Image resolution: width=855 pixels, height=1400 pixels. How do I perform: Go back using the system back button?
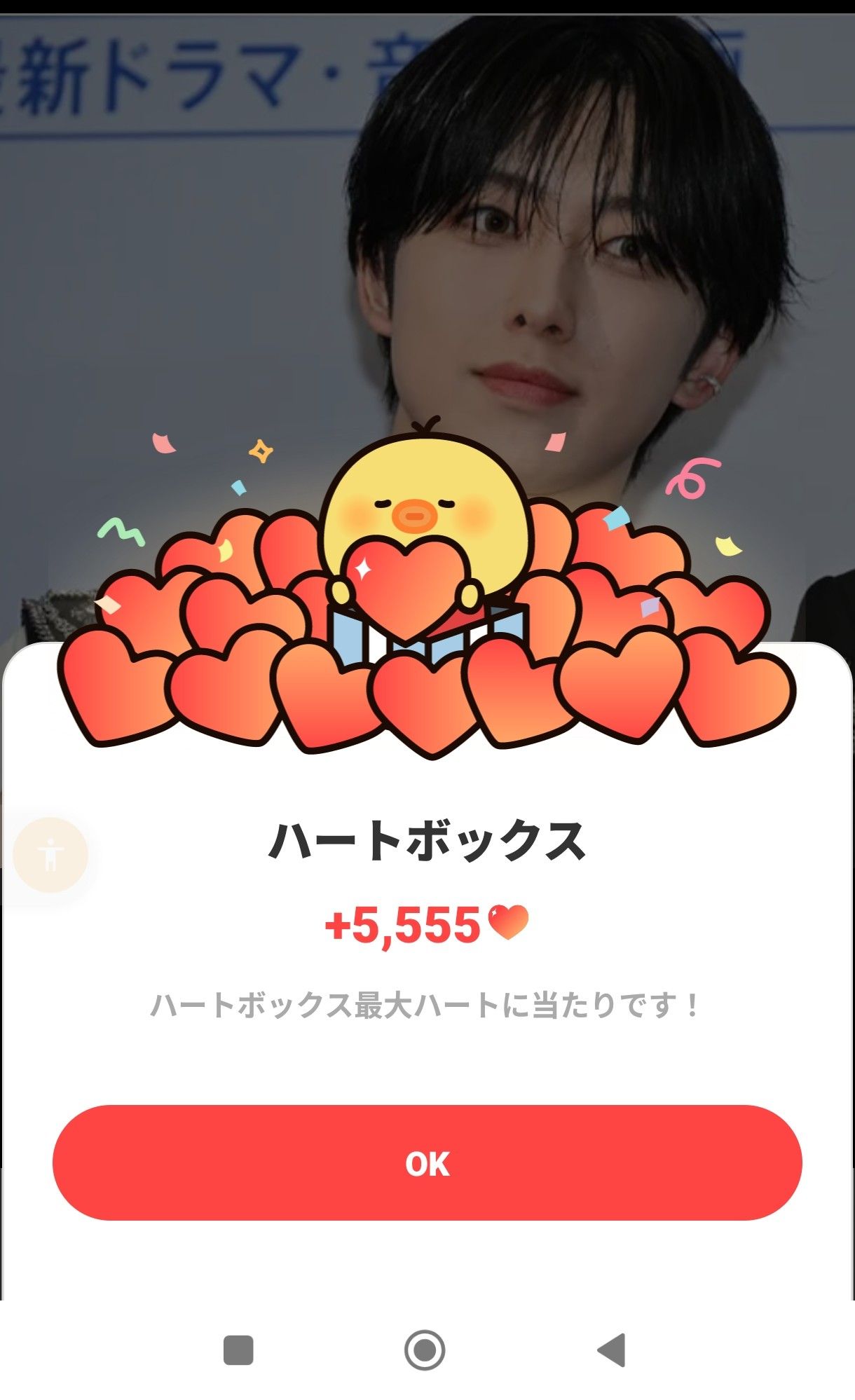(x=611, y=1350)
